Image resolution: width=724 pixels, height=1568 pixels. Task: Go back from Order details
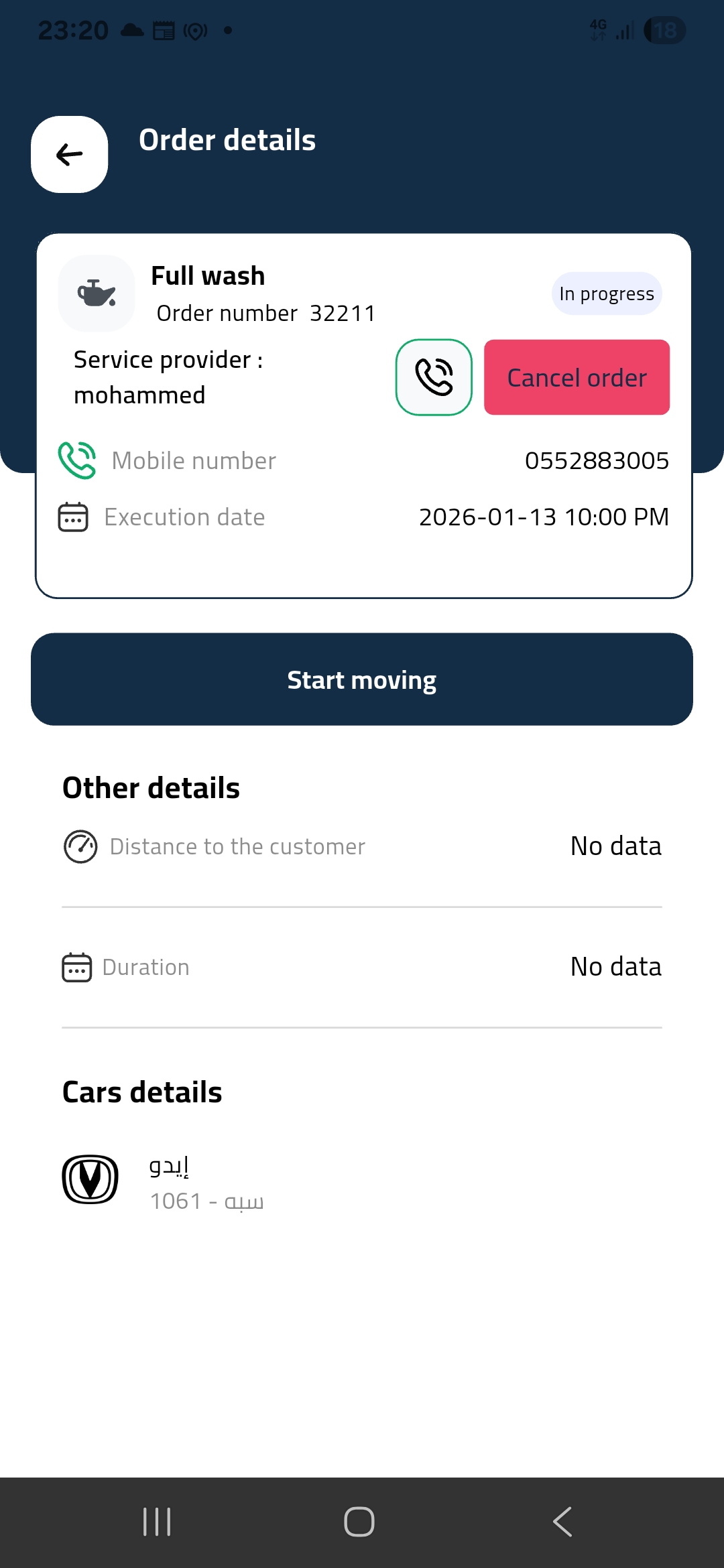[70, 155]
